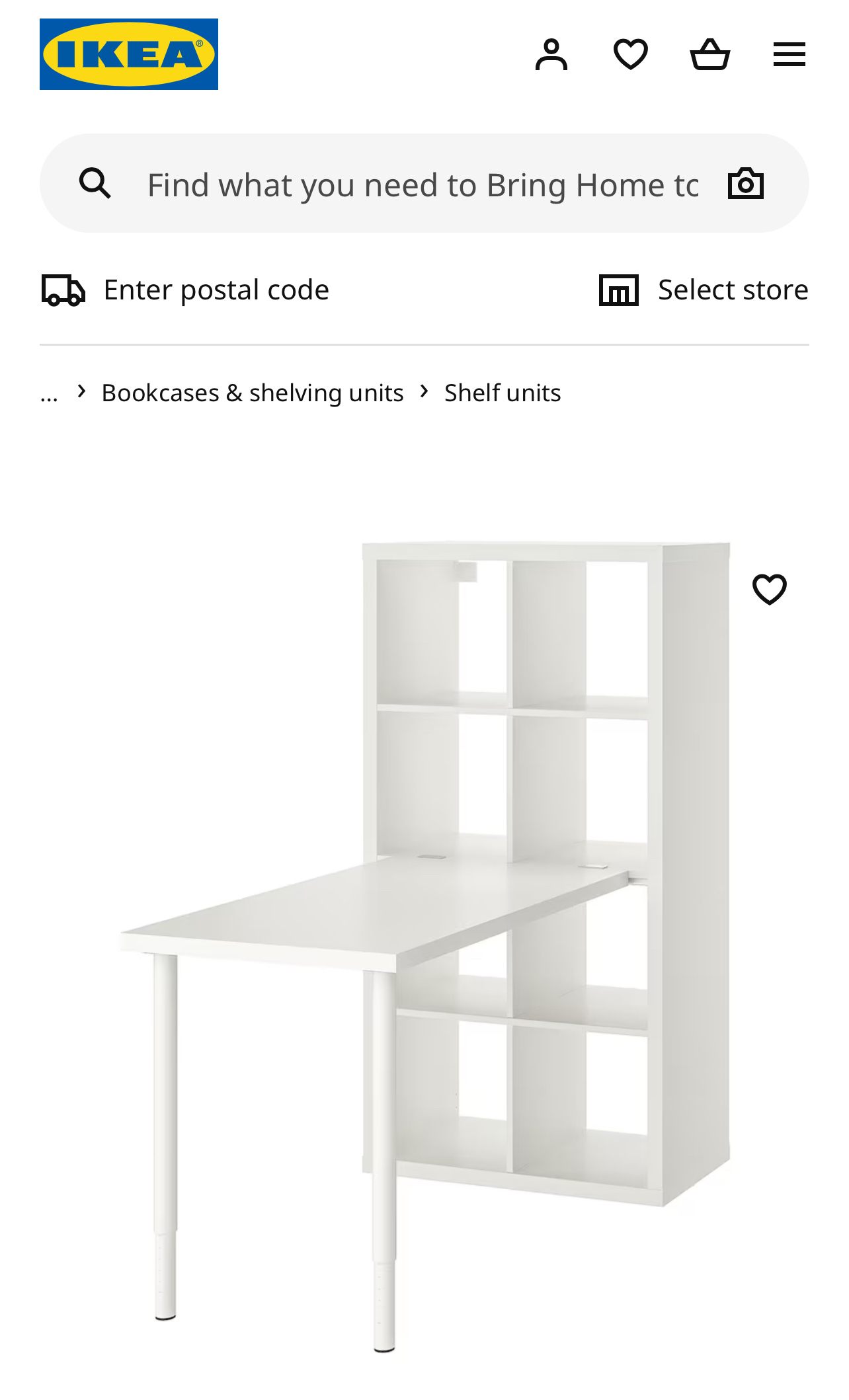
Task: Click the magnifying glass search icon
Action: pyautogui.click(x=97, y=183)
